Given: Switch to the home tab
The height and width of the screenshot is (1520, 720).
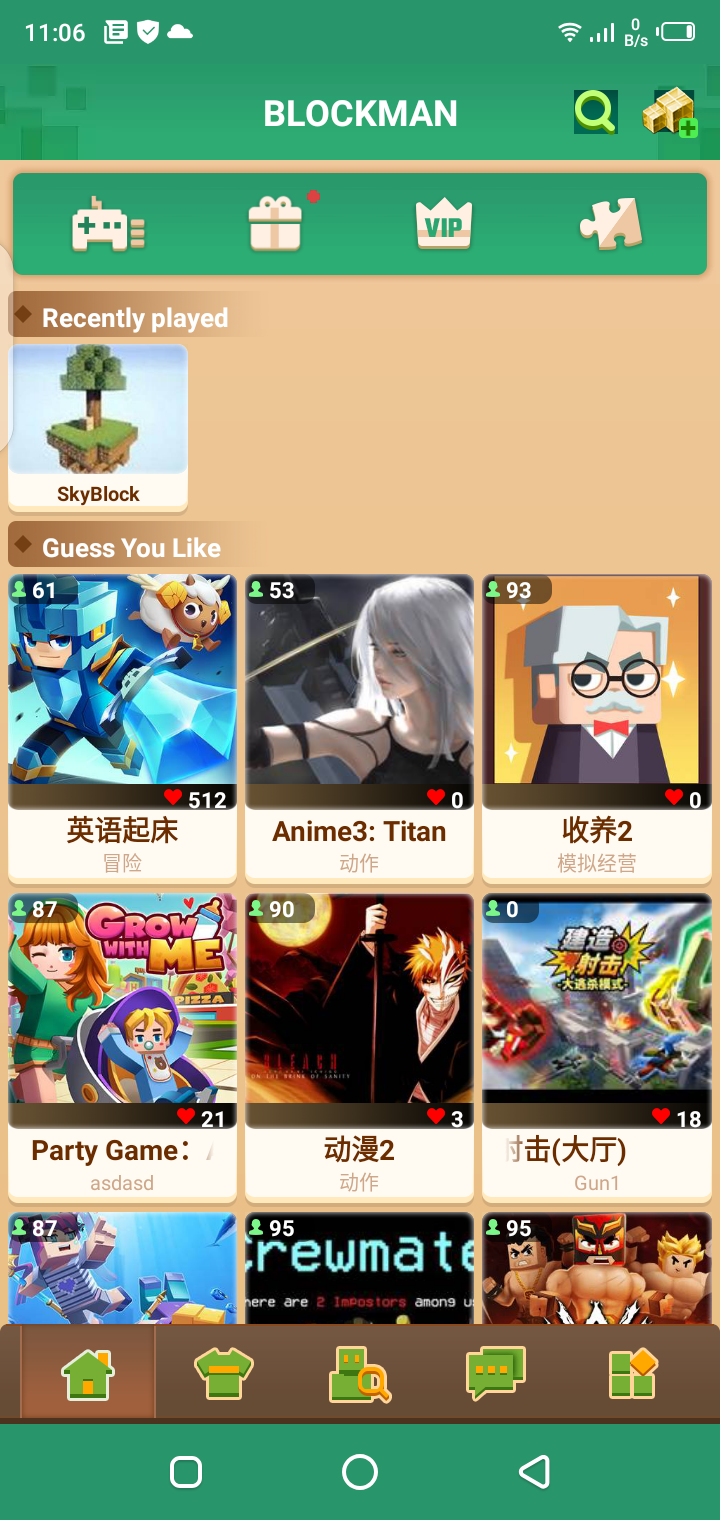Looking at the screenshot, I should tap(88, 1373).
